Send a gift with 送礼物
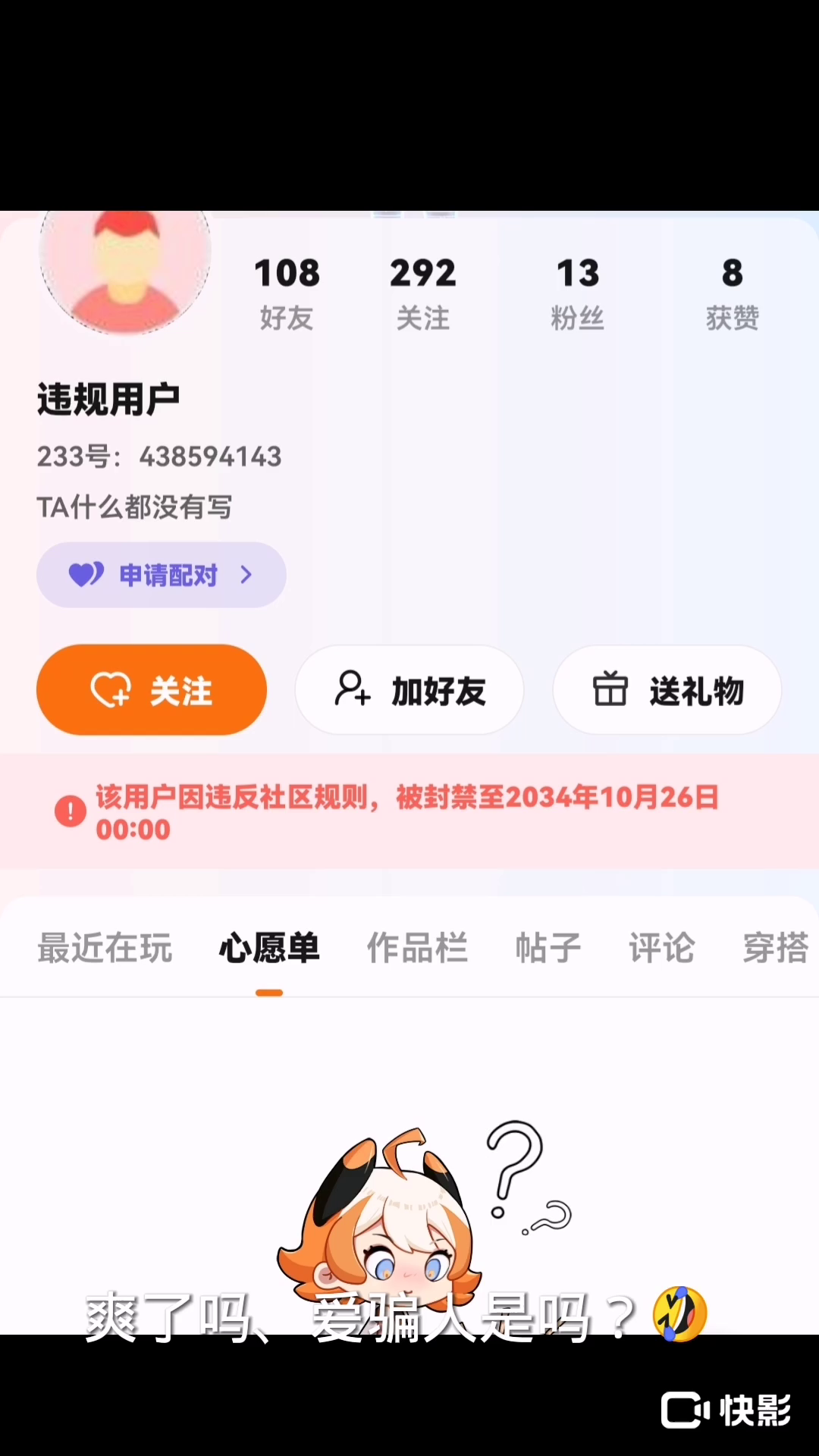The height and width of the screenshot is (1456, 819). [667, 690]
